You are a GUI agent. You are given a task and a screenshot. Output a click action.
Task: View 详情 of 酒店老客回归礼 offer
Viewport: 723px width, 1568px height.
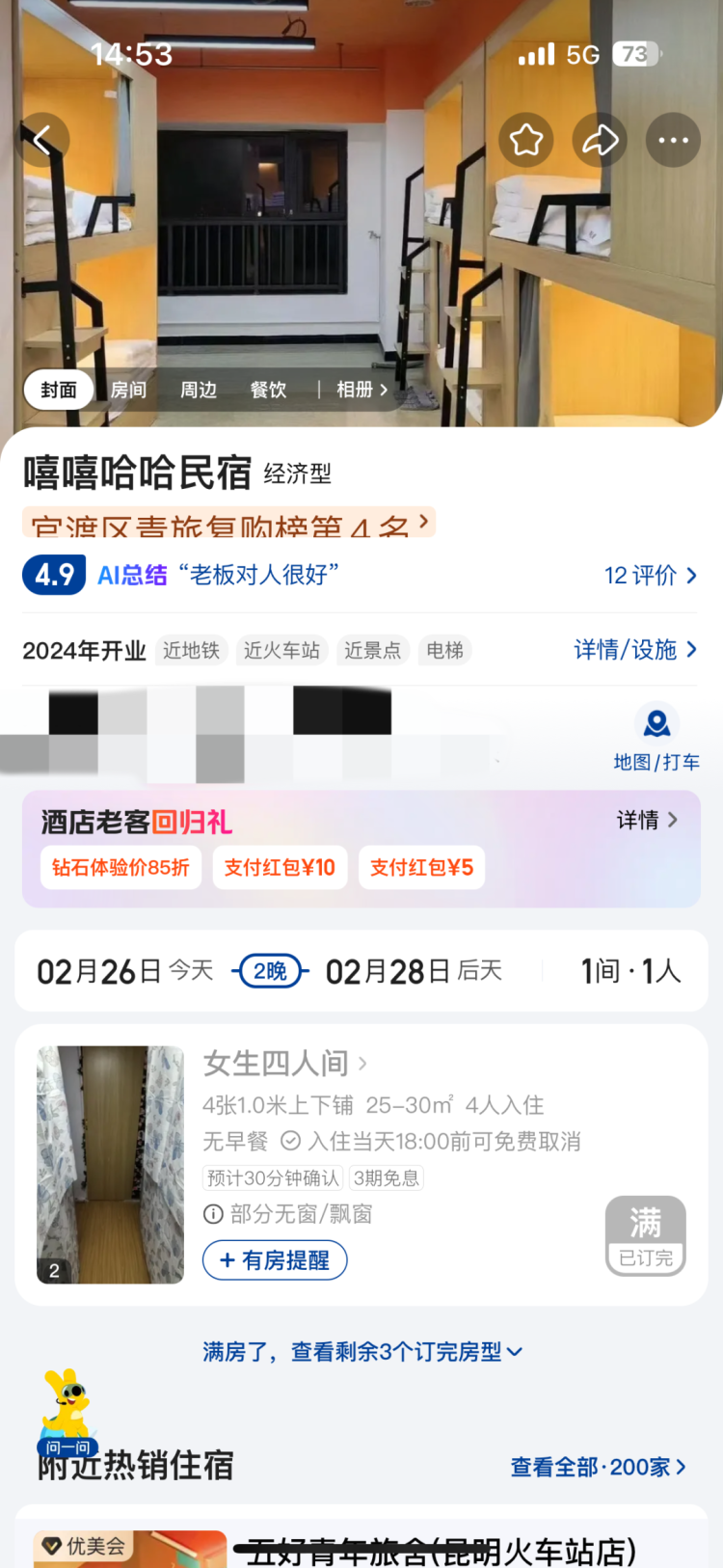click(647, 820)
